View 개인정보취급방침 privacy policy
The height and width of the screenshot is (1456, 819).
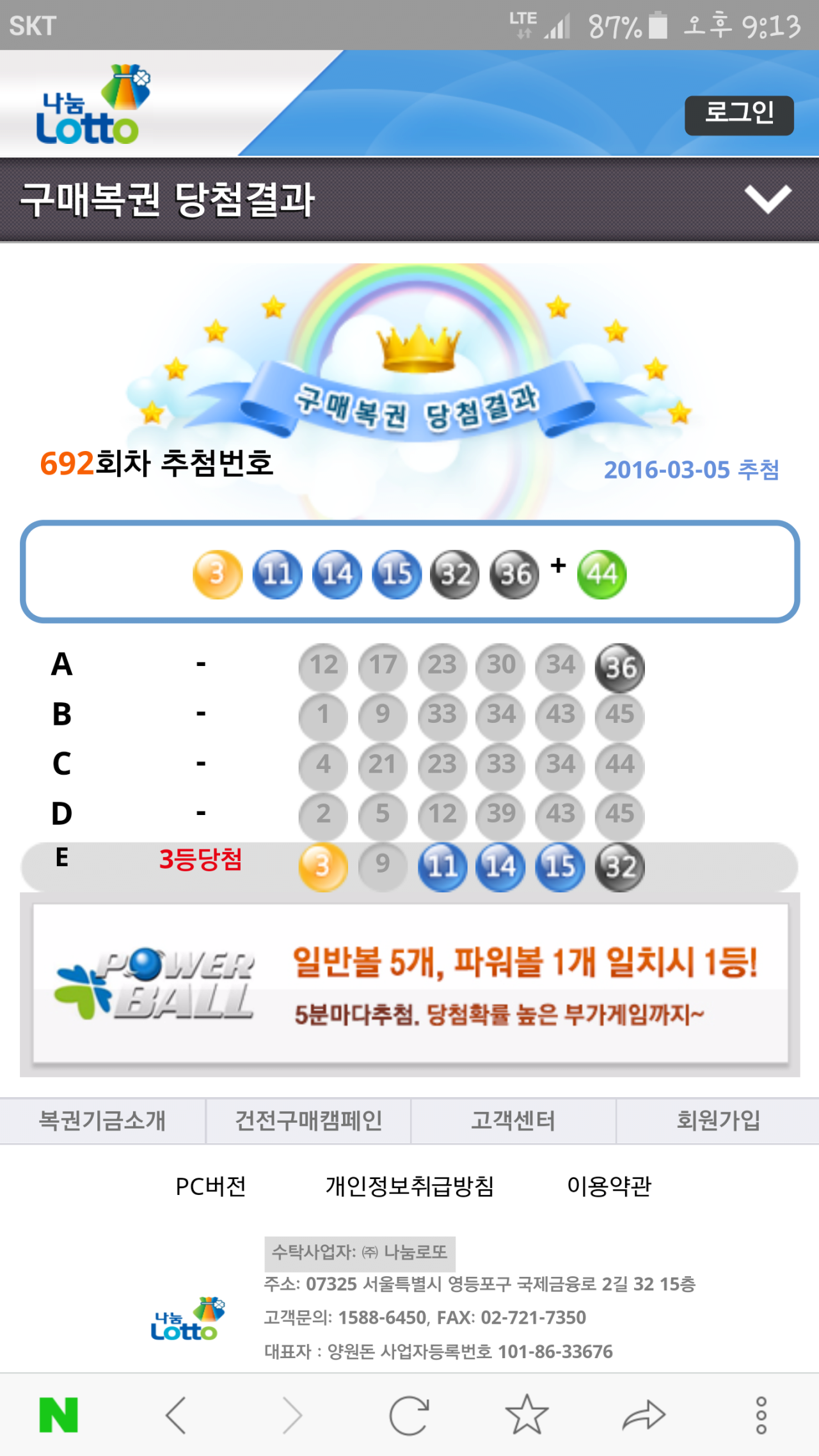tap(409, 1187)
